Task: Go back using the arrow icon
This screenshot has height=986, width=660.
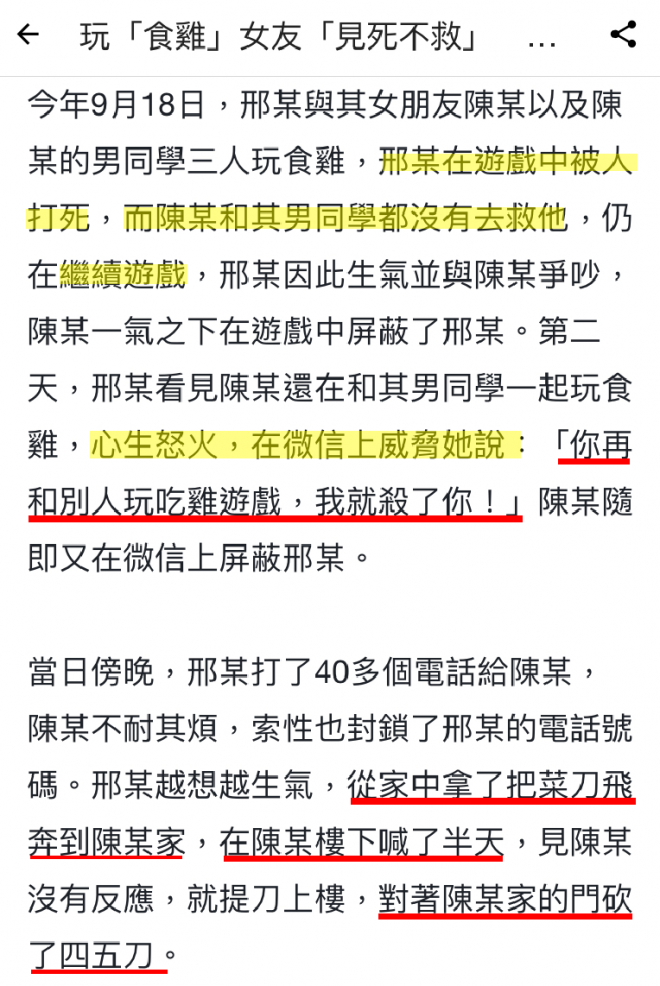Action: (x=28, y=36)
